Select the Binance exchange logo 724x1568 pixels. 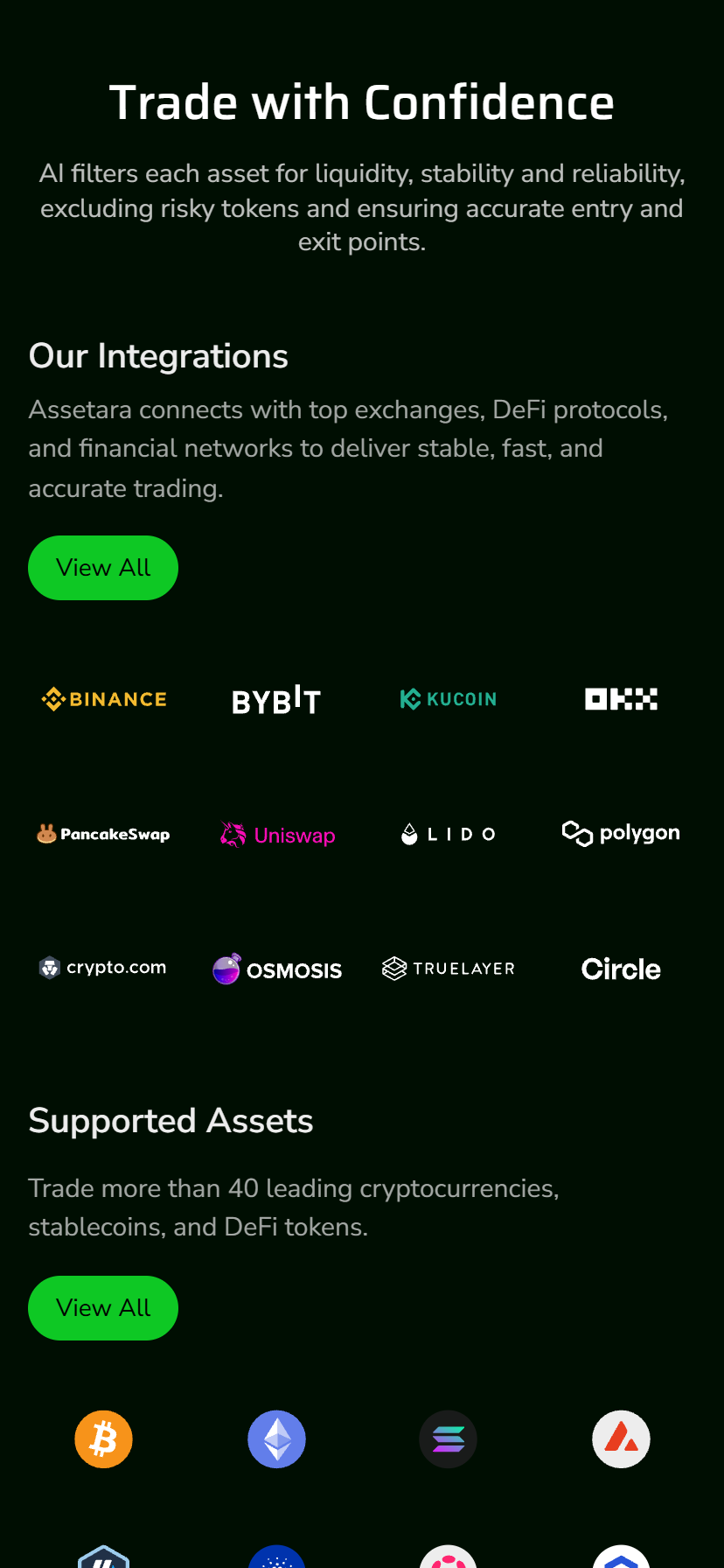pos(103,698)
